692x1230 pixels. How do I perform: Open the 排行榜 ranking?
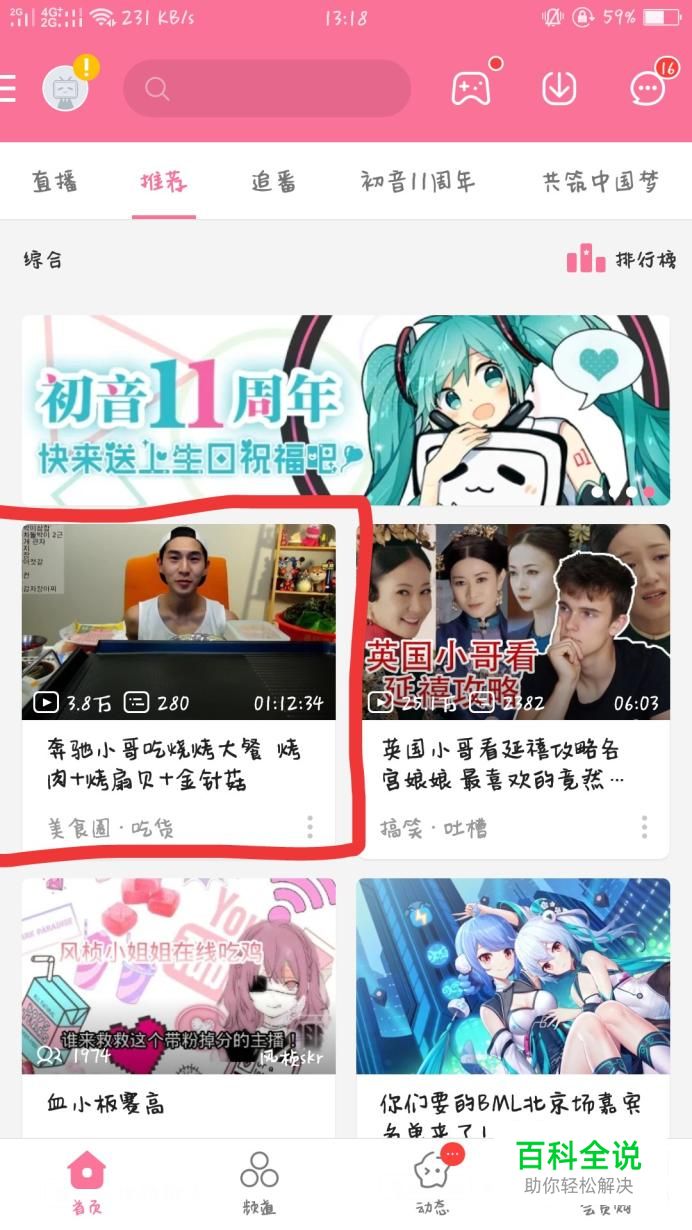[x=621, y=260]
